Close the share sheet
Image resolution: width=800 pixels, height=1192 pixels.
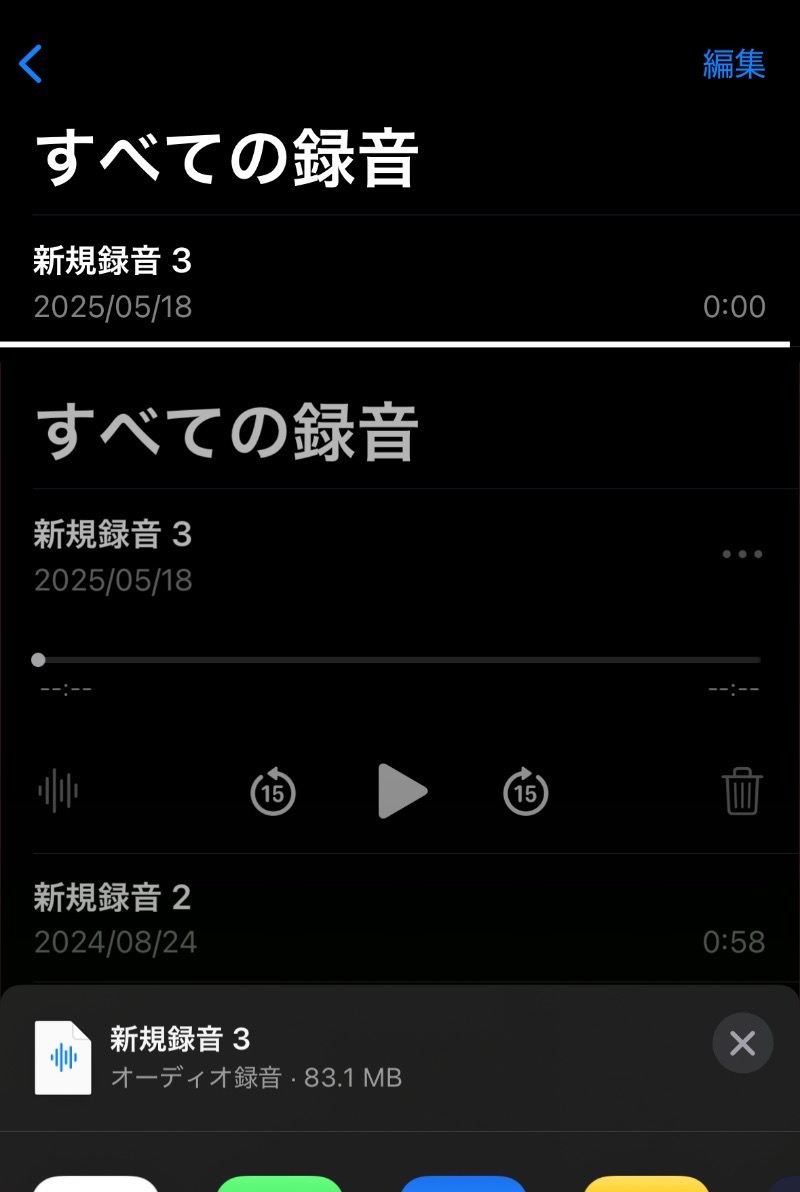[x=742, y=1044]
